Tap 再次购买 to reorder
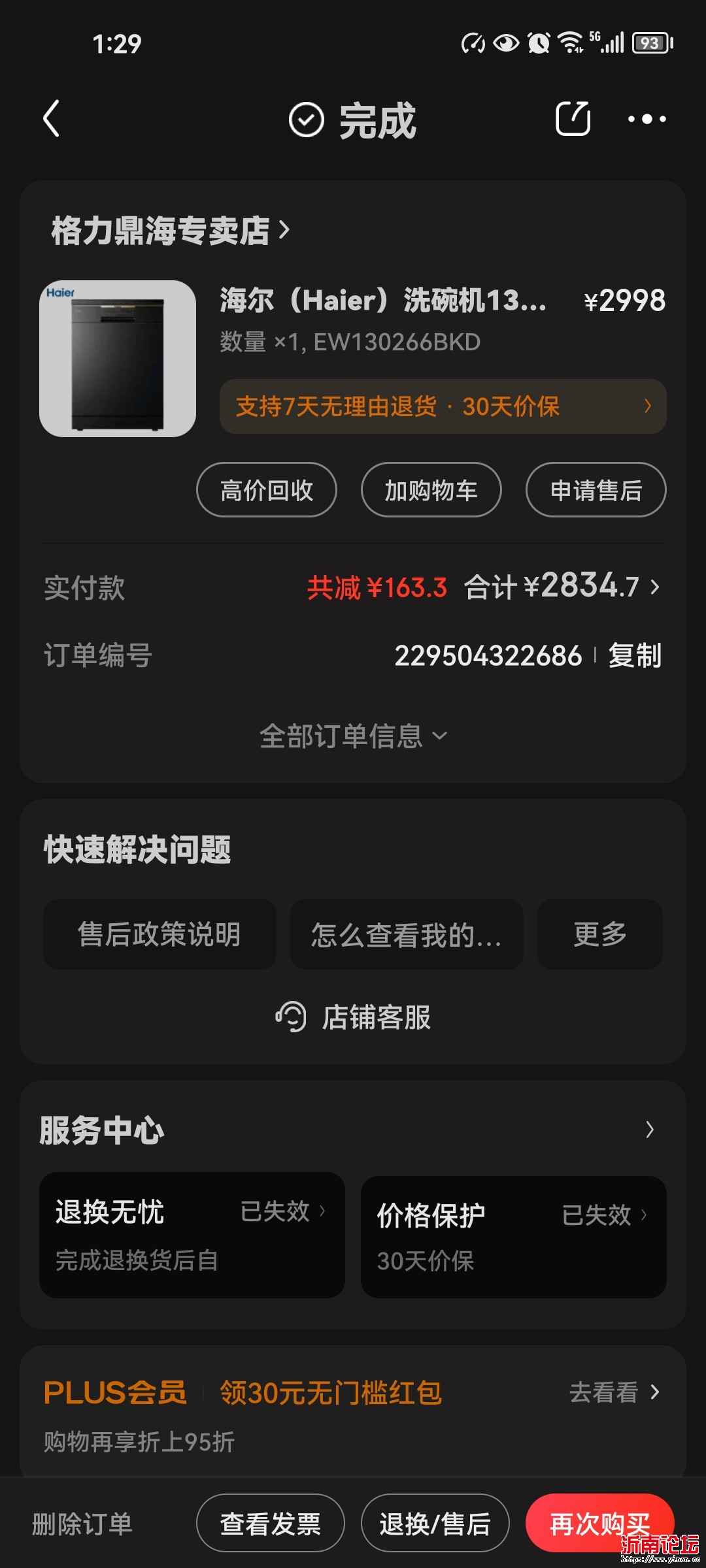Viewport: 706px width, 1568px height. 599,1524
